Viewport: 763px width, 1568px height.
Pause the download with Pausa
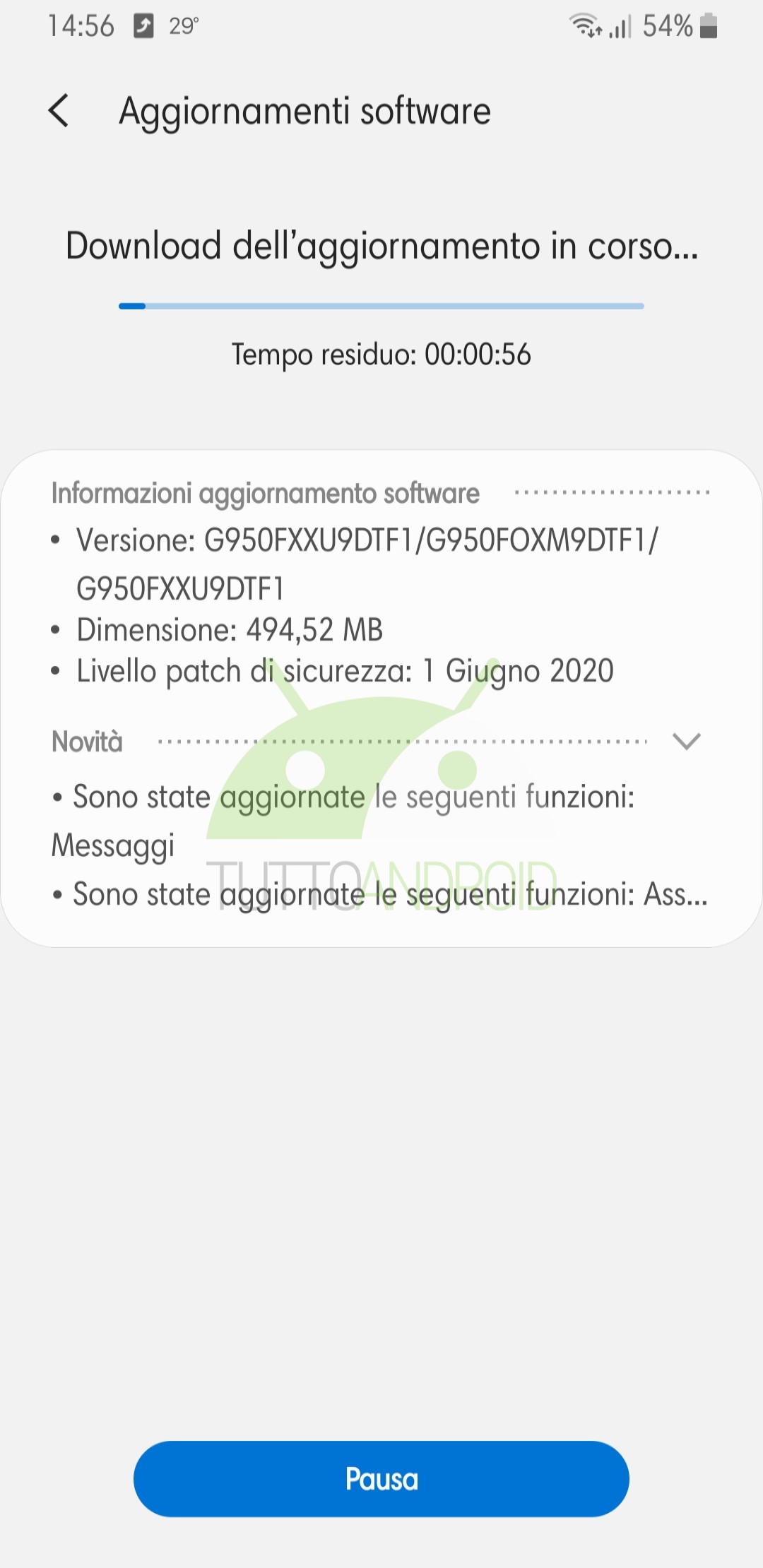click(381, 1478)
